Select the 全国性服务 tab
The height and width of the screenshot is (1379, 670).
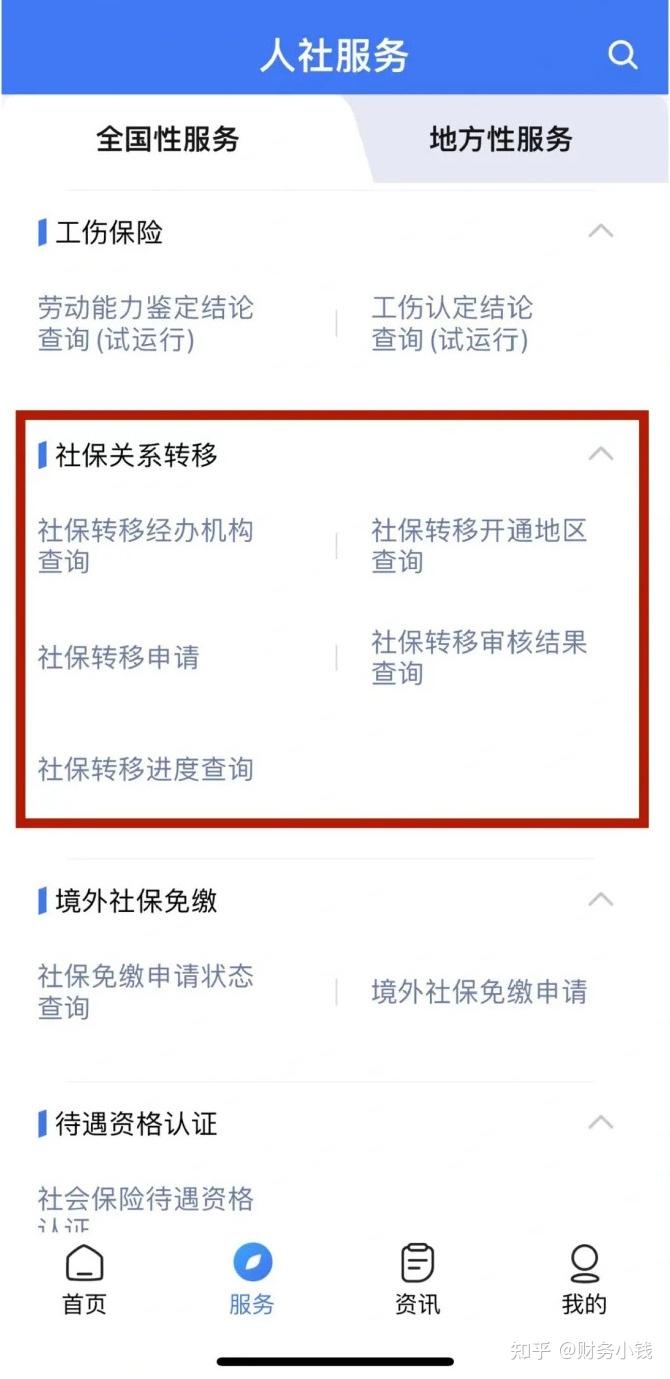(x=168, y=139)
